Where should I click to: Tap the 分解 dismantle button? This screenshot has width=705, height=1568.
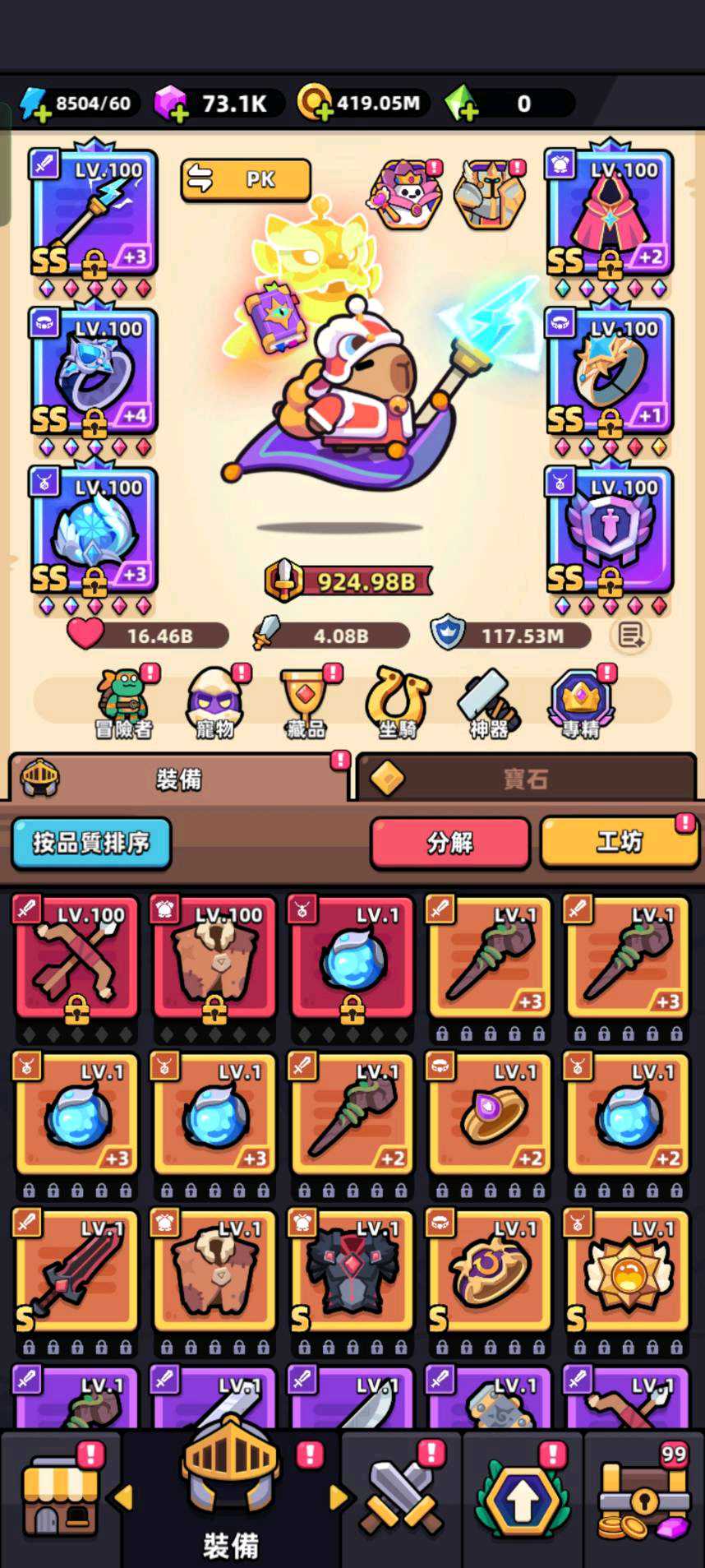pyautogui.click(x=449, y=843)
